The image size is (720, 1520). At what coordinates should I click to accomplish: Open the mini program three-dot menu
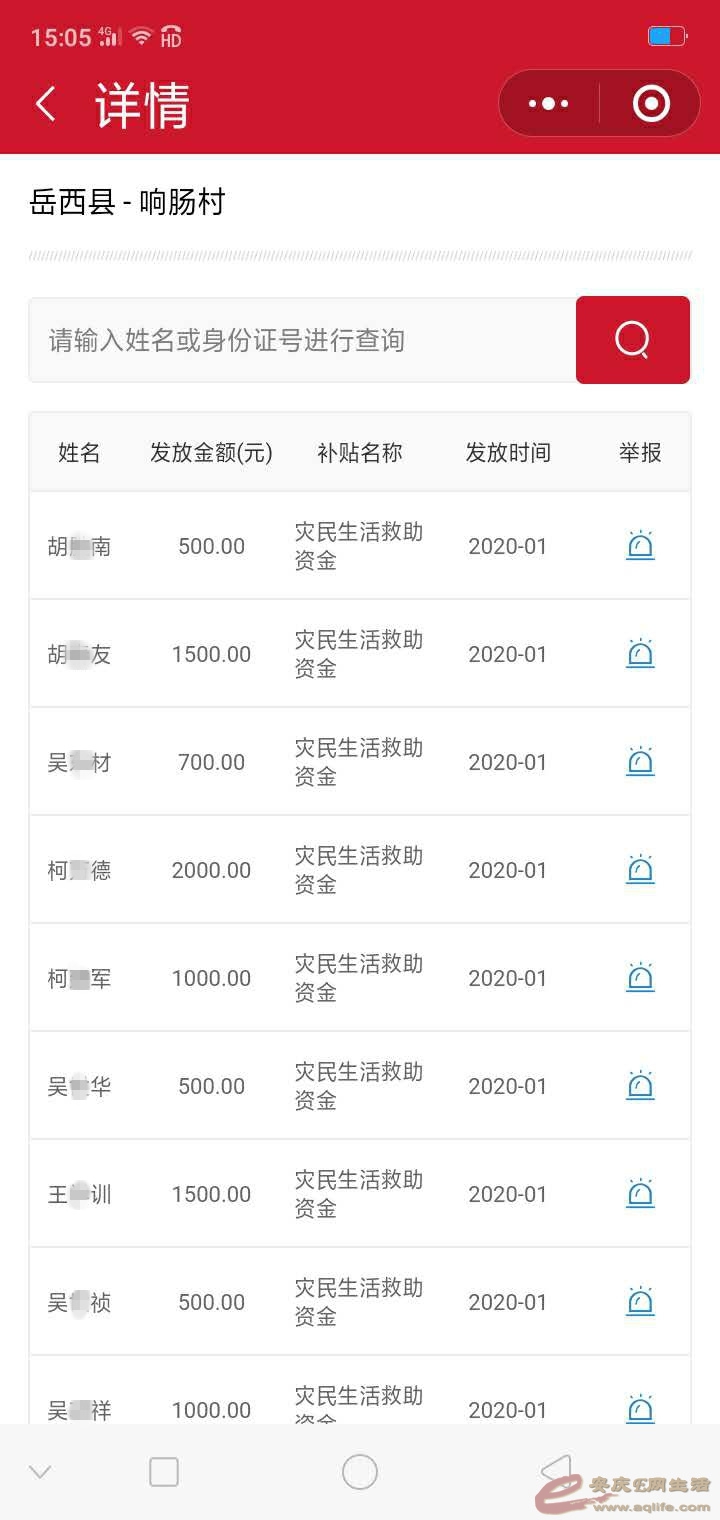[x=548, y=103]
